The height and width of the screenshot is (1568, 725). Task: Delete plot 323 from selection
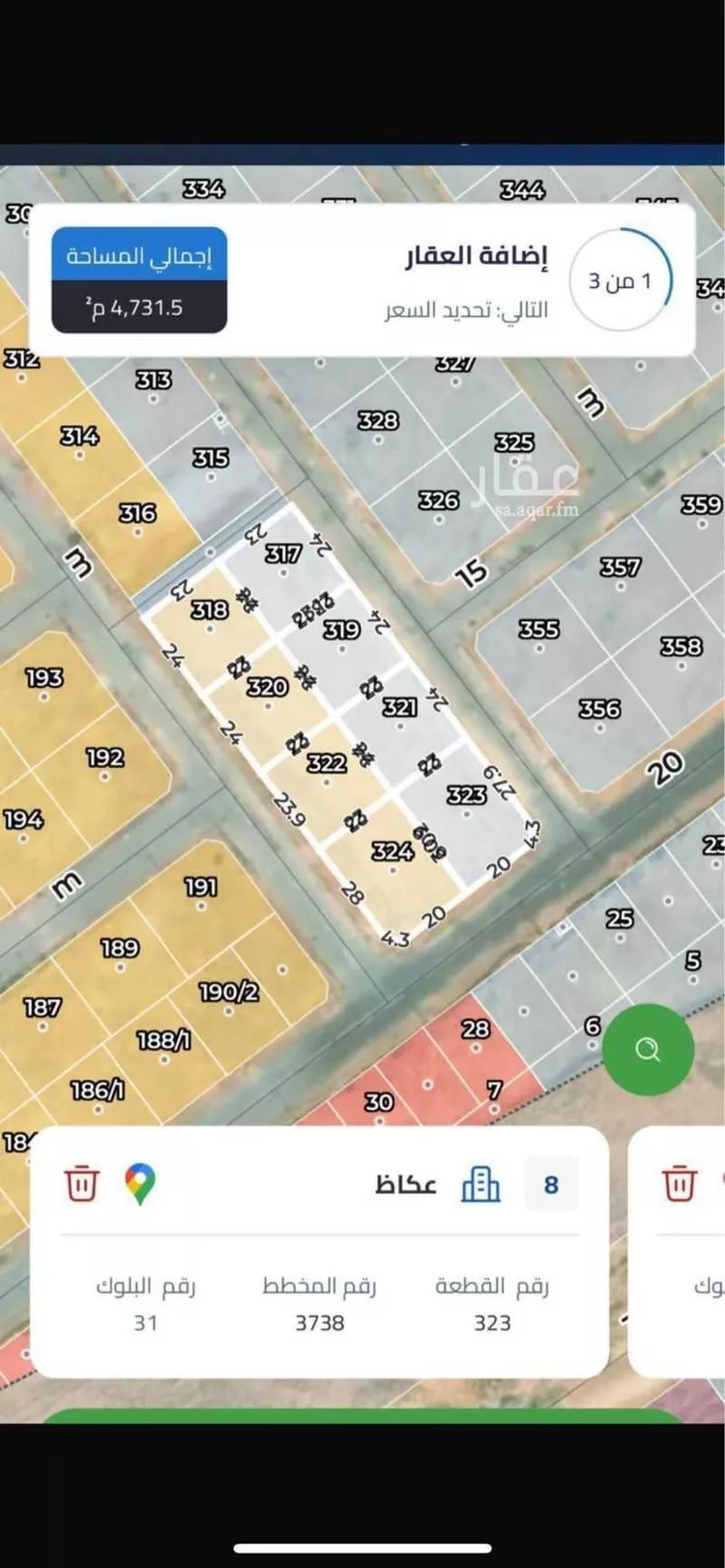click(83, 1183)
